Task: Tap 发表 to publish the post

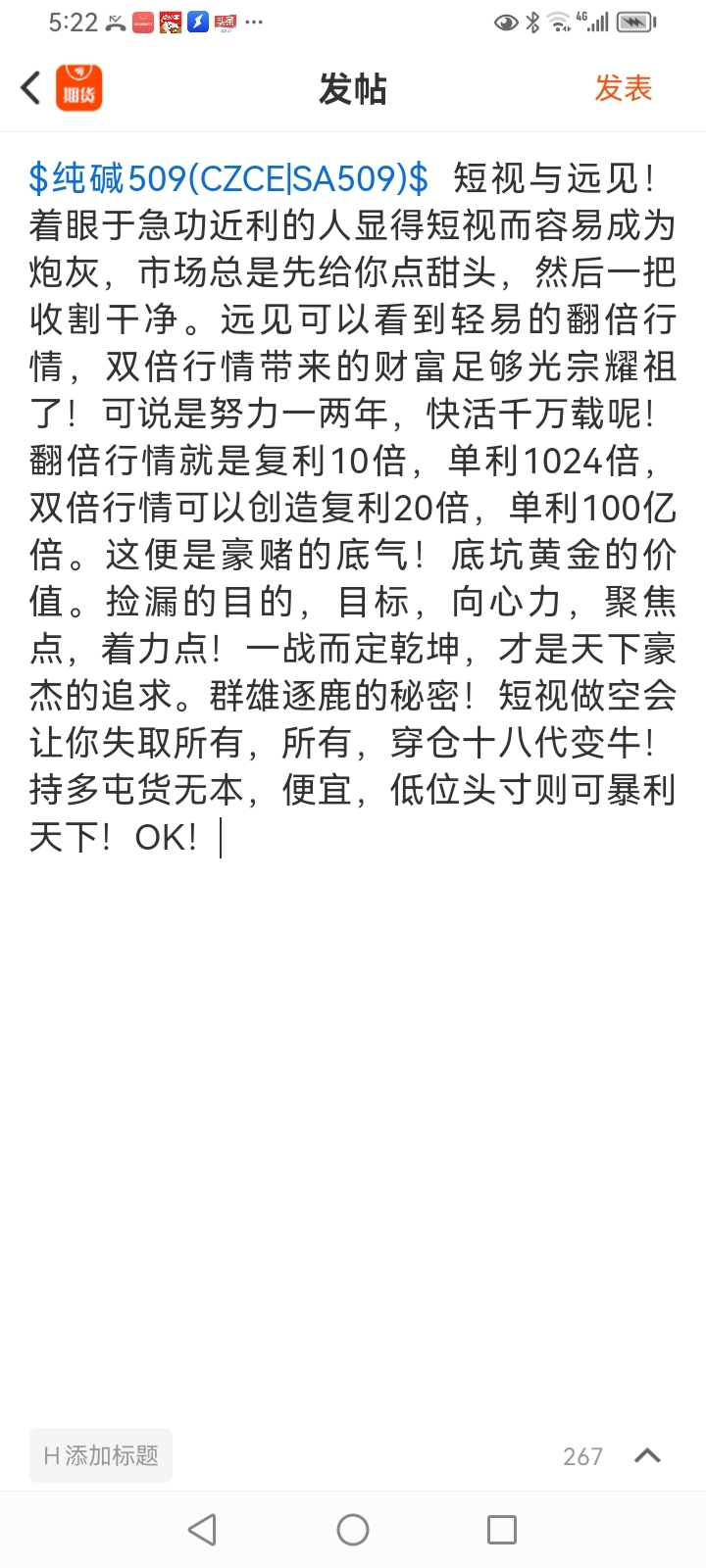Action: click(623, 87)
